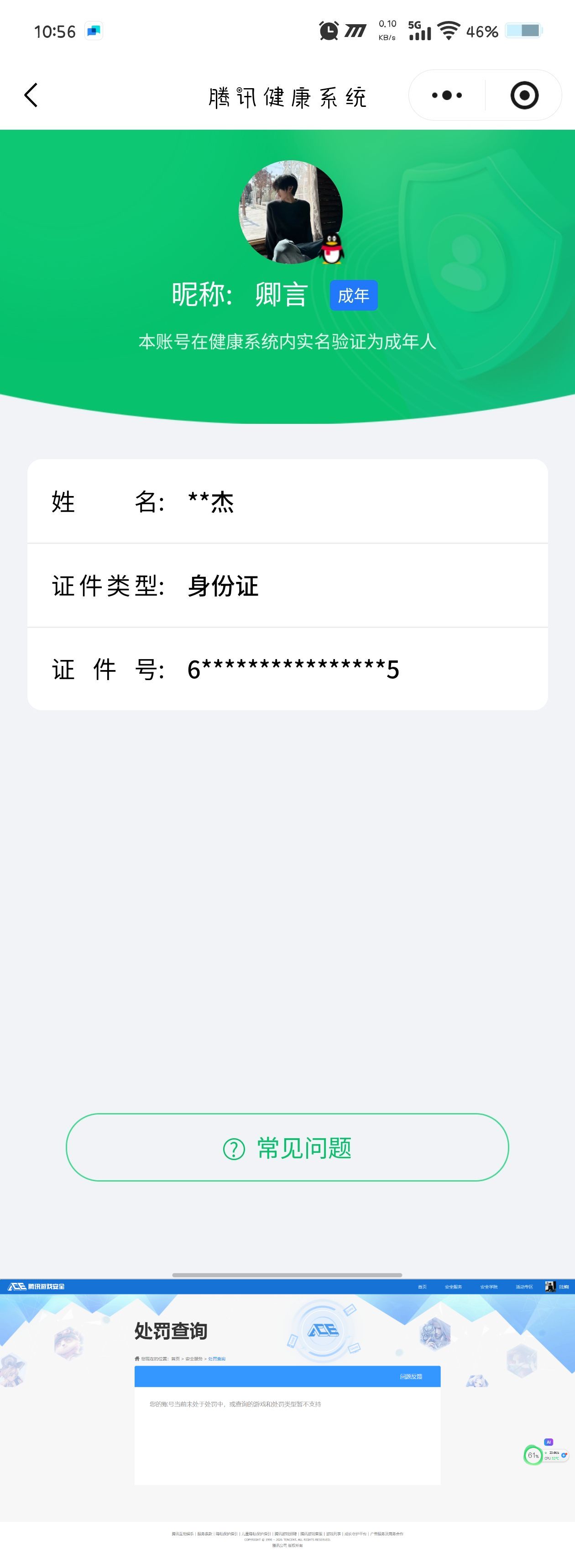Image resolution: width=575 pixels, height=1568 pixels.
Task: Click the QQ penguin badge on the avatar
Action: [332, 249]
